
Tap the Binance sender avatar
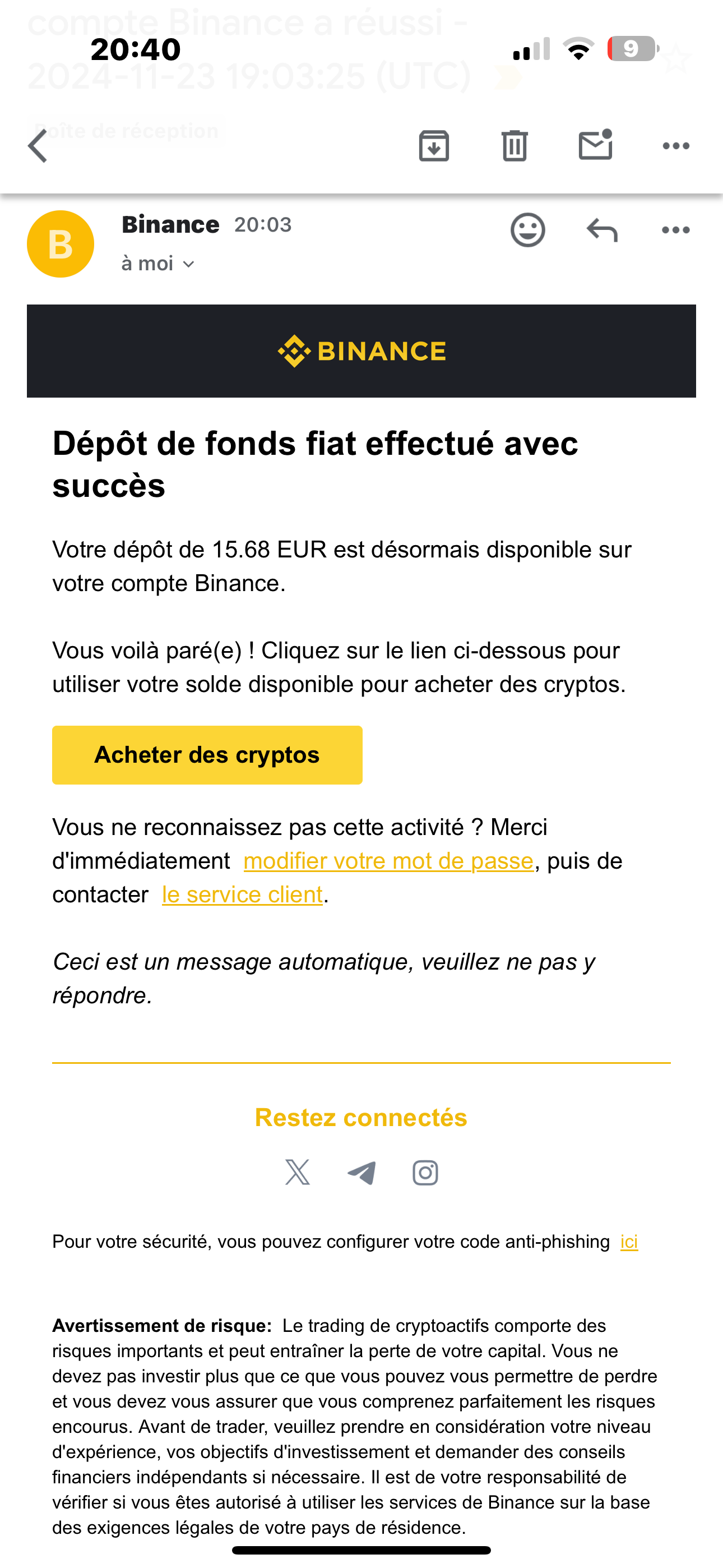(x=61, y=244)
